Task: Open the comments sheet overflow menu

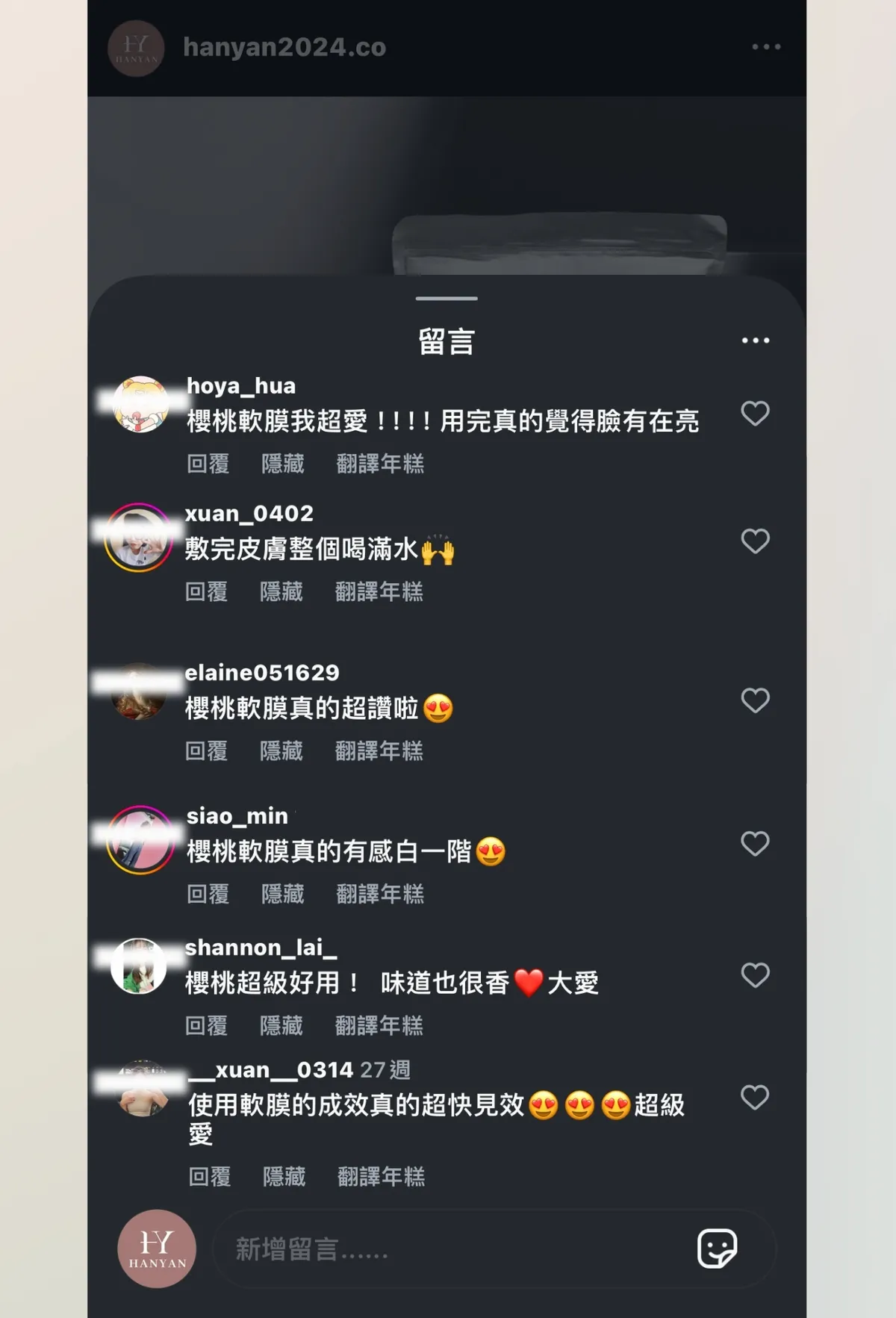Action: tap(755, 341)
